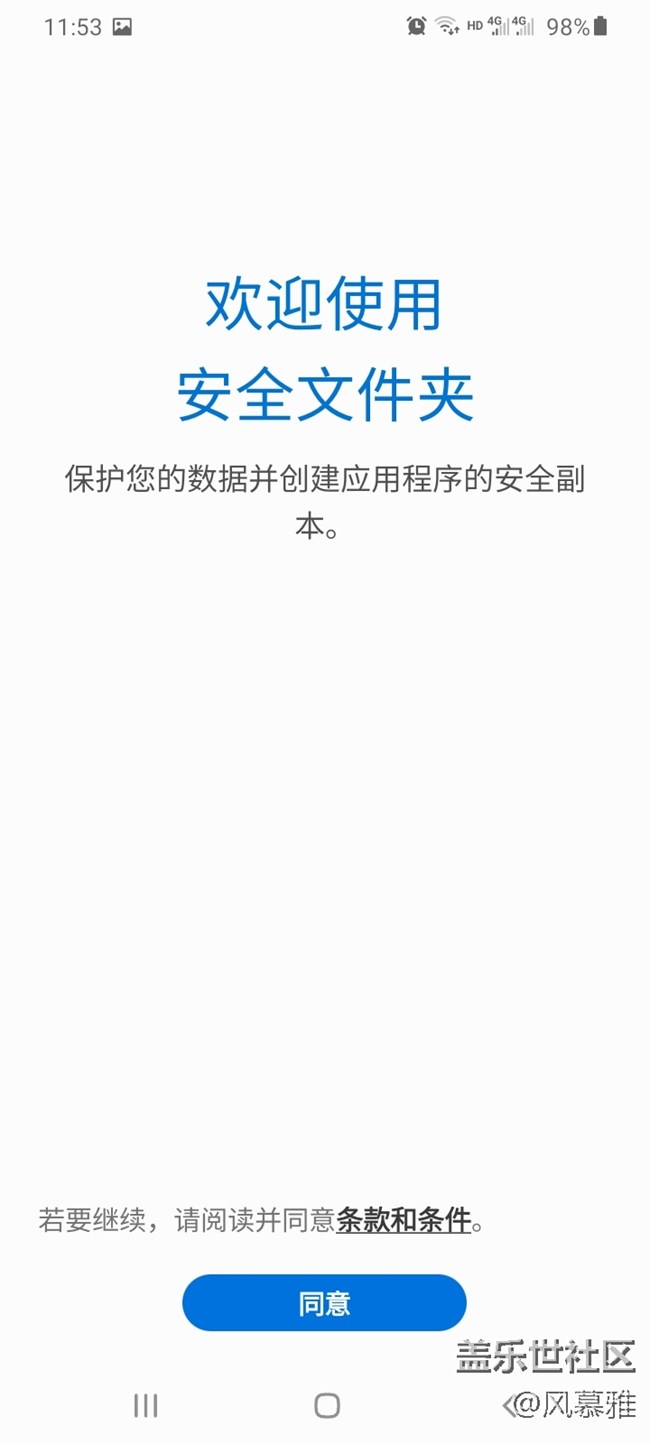Viewport: 650px width, 1444px height.
Task: Open the 条款和条件 link
Action: (x=403, y=1220)
